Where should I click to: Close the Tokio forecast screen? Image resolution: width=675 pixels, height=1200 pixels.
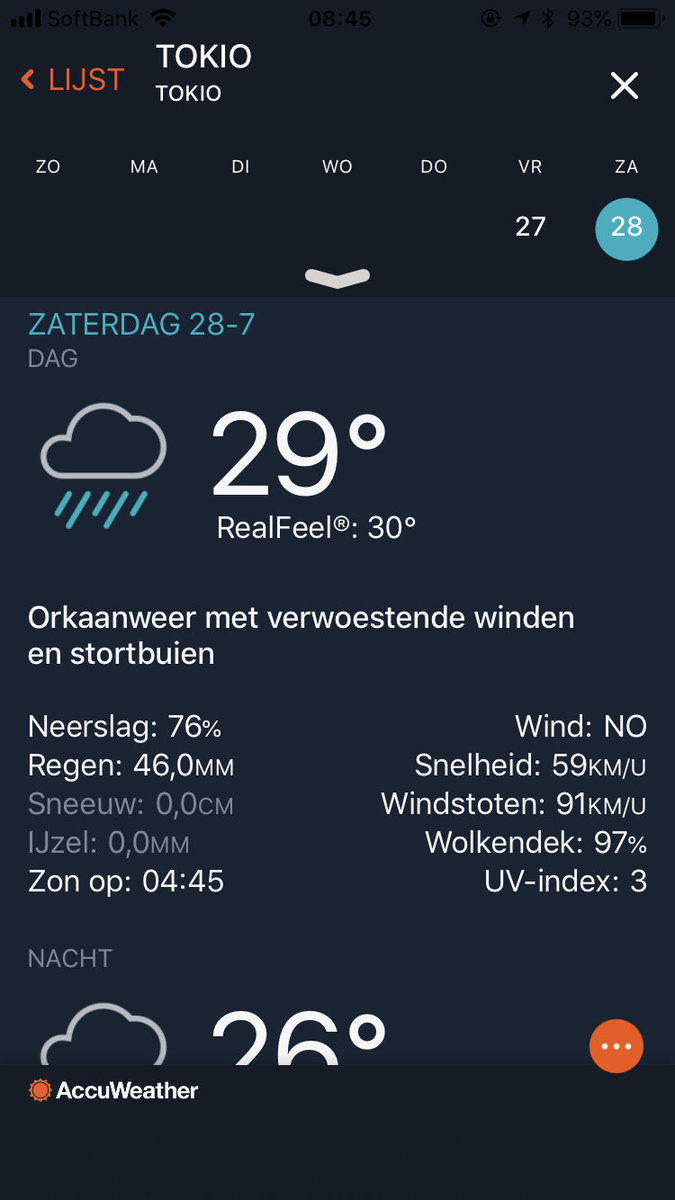pyautogui.click(x=624, y=86)
